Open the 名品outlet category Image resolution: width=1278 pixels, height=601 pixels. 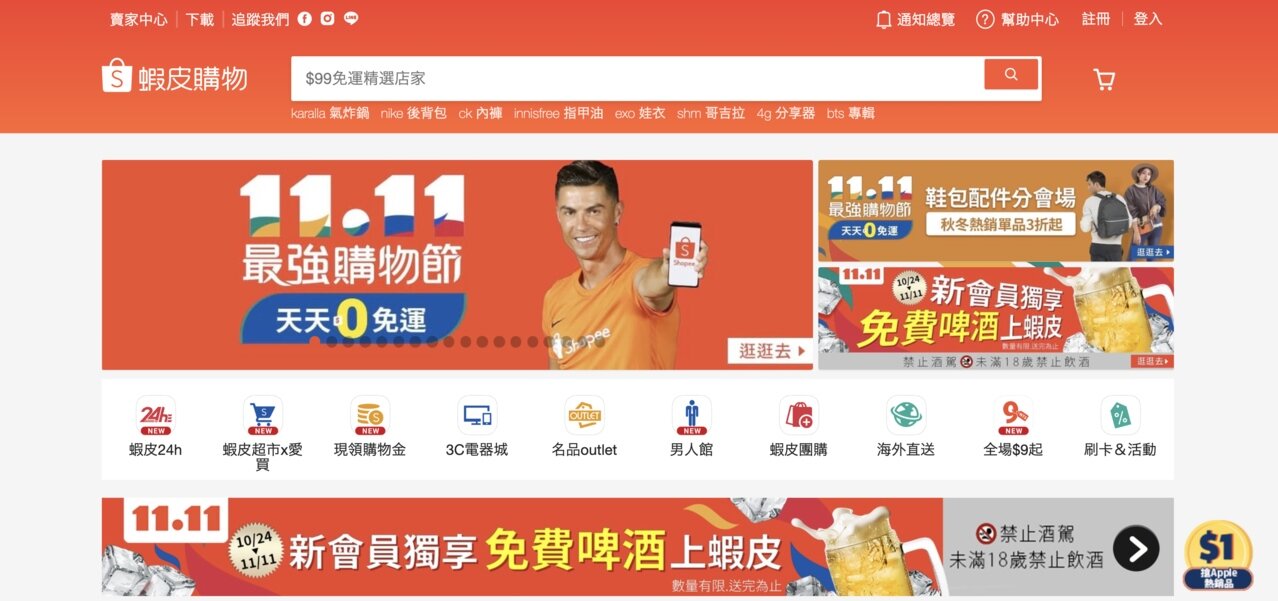[x=584, y=426]
